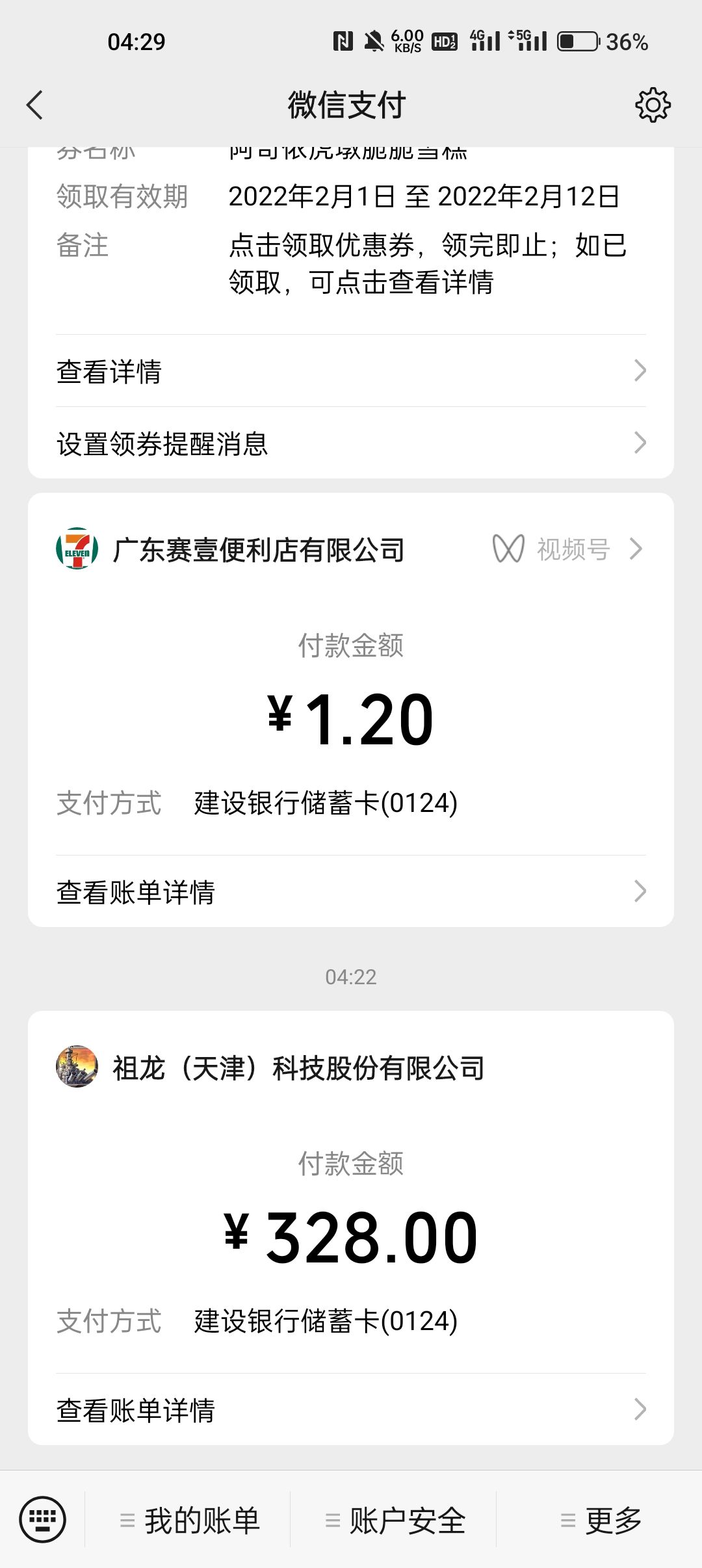The width and height of the screenshot is (702, 1568).
Task: Open 设置领券提醒消息
Action: (x=351, y=443)
